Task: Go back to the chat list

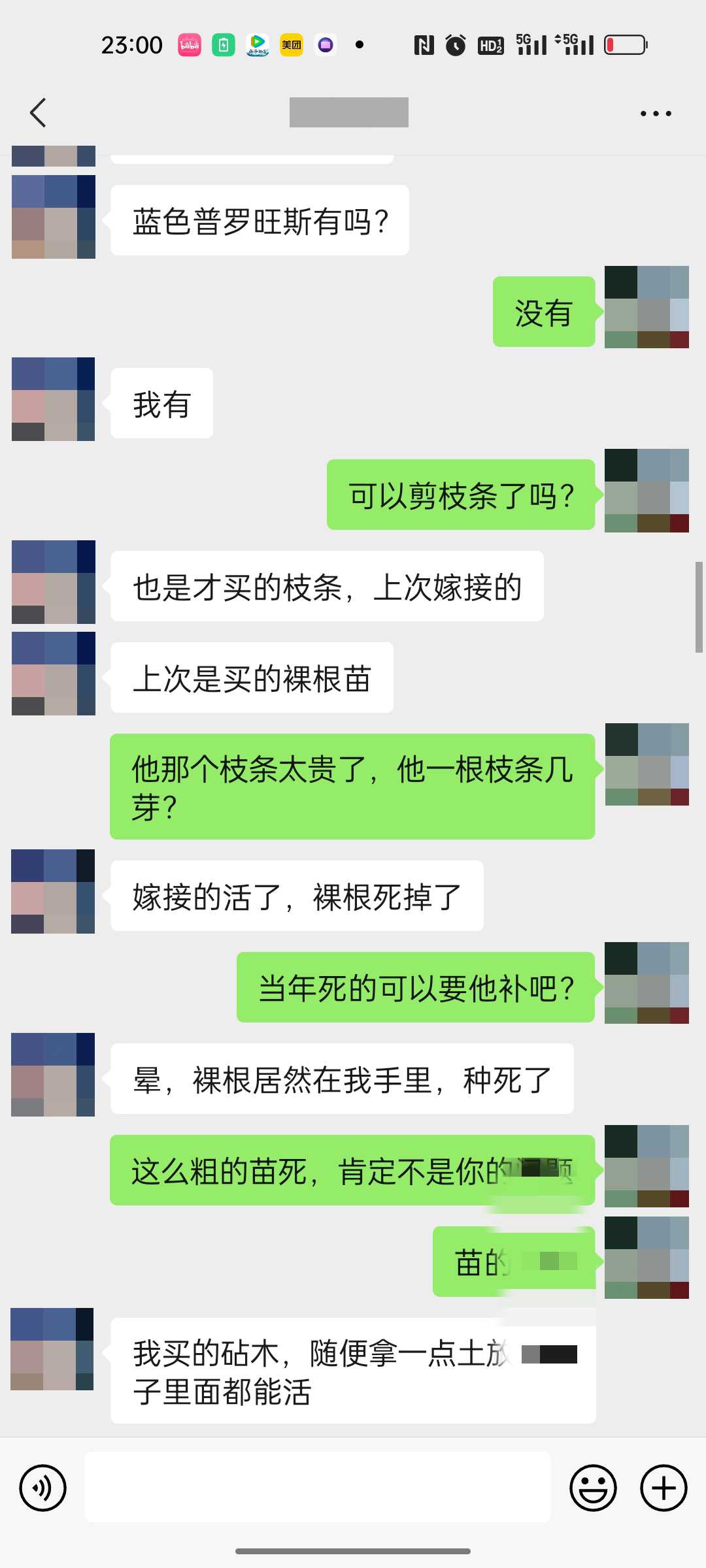Action: (x=38, y=113)
